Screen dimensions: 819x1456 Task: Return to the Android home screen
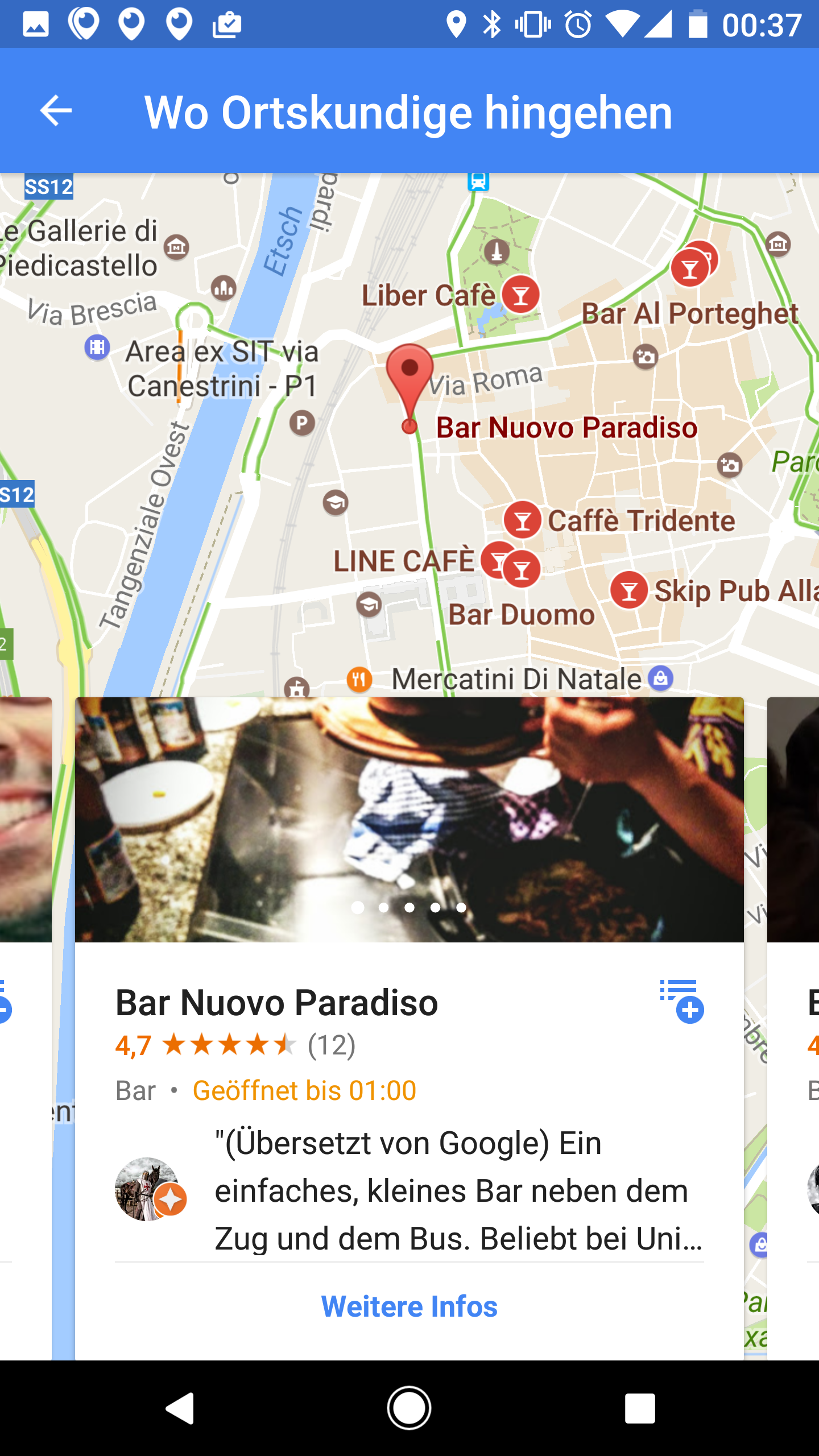click(x=409, y=1408)
